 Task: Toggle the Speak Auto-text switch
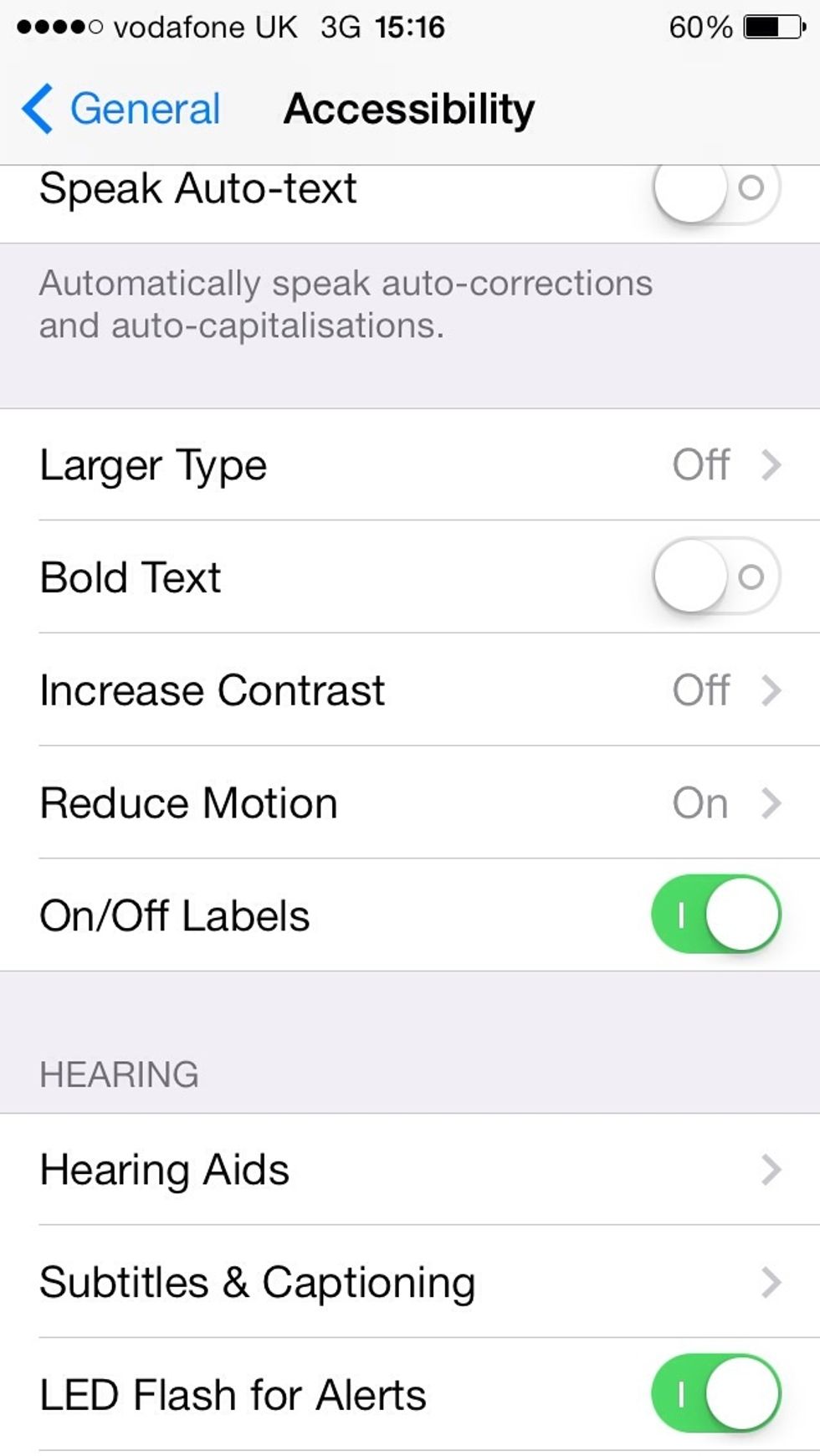[x=716, y=191]
